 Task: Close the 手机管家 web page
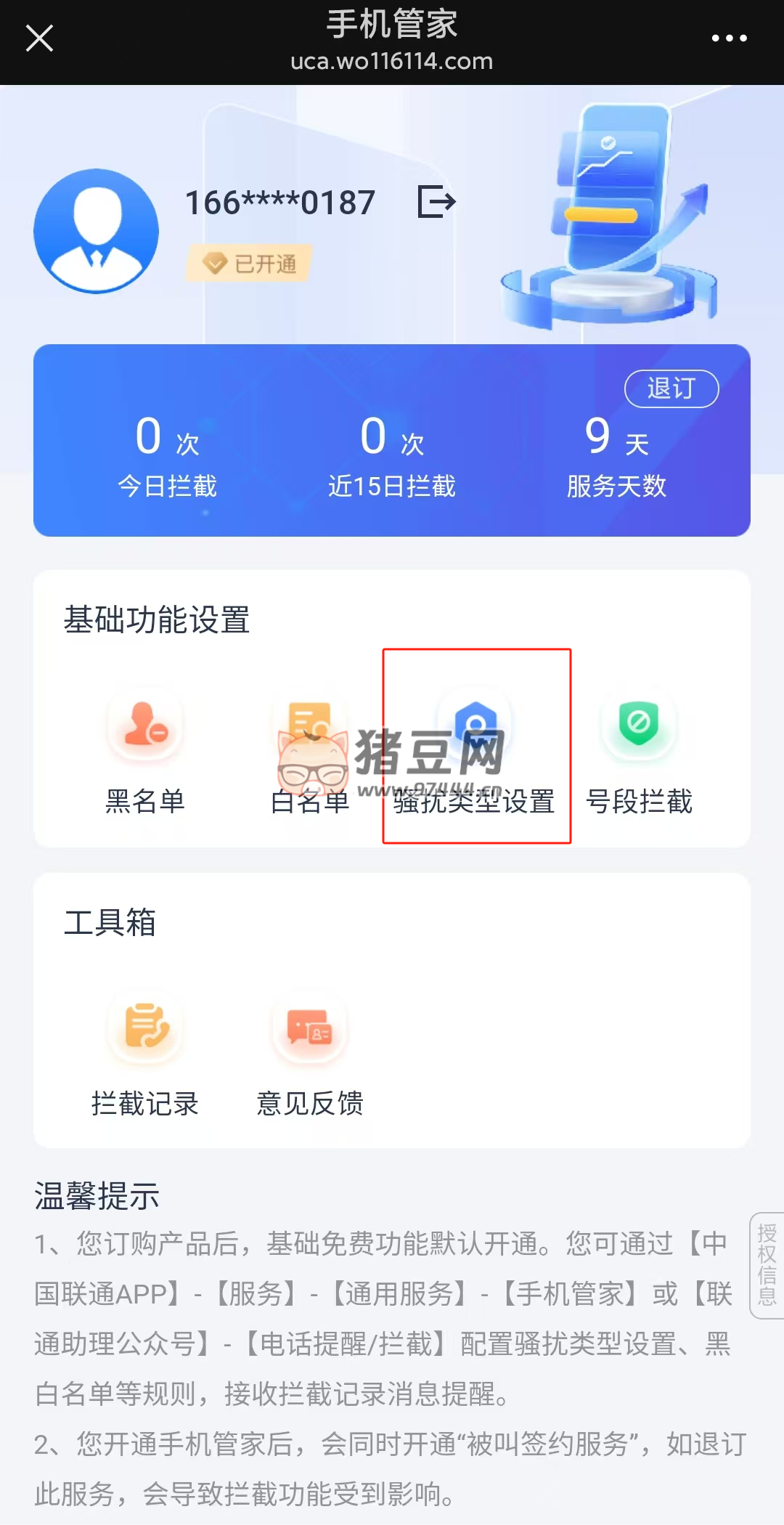click(39, 38)
